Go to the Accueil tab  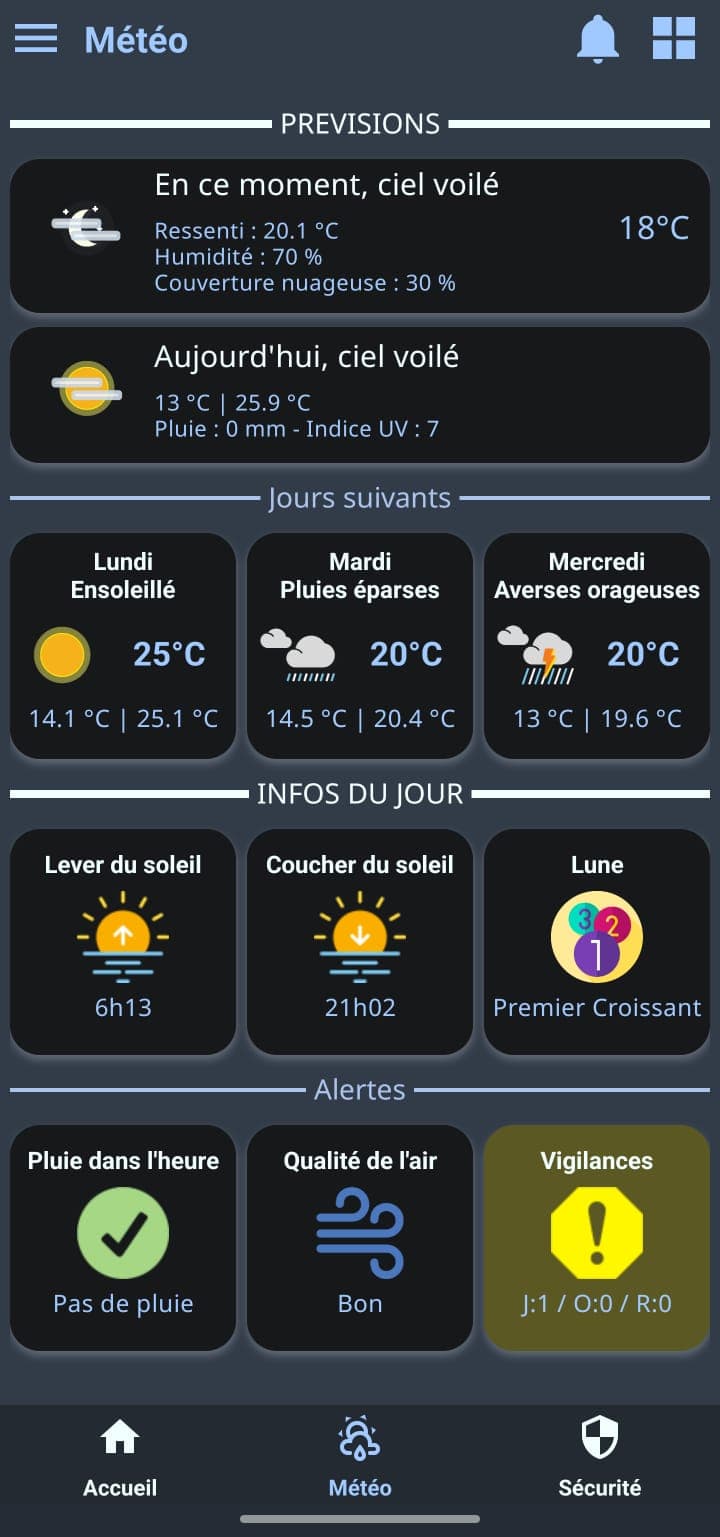[120, 1460]
